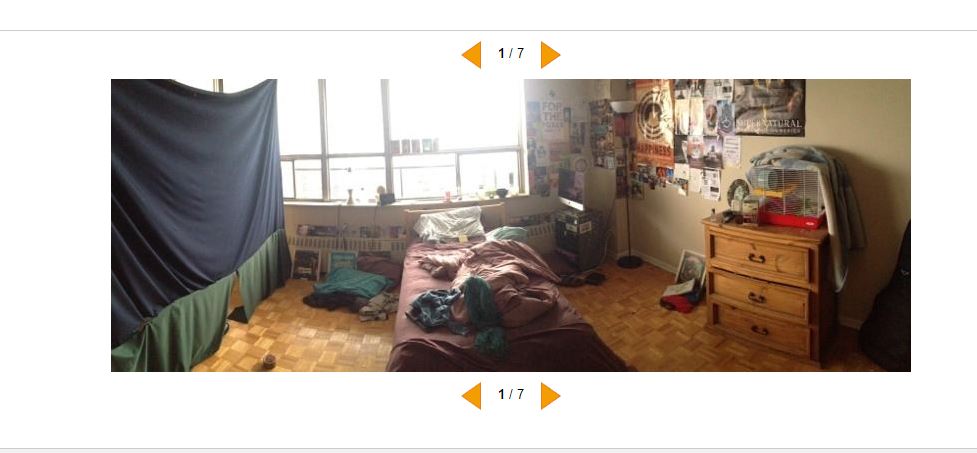977x453 pixels.
Task: Go to previous photo using top left arrow
Action: [x=472, y=55]
